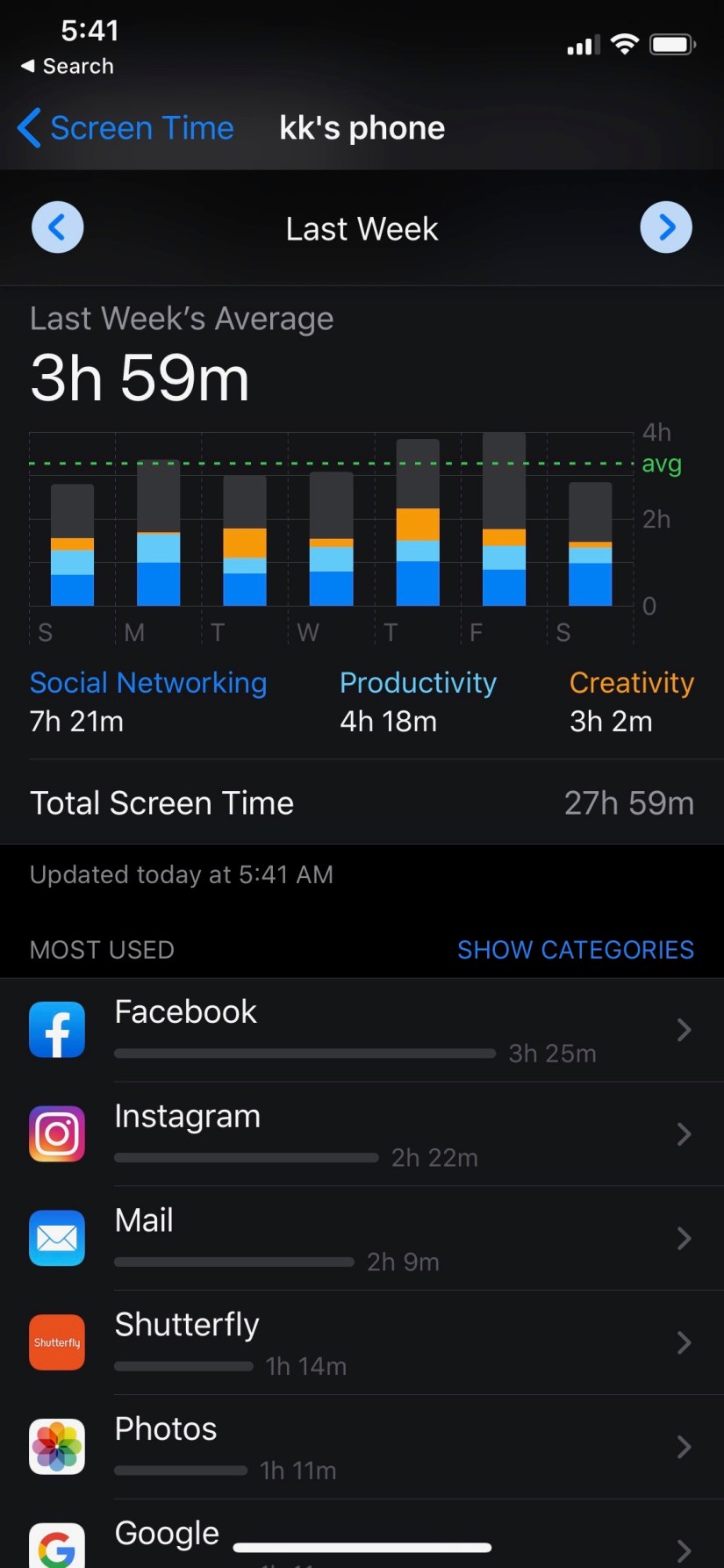Open Mail usage via its disclosure chevron
724x1568 pixels.
[x=684, y=1238]
